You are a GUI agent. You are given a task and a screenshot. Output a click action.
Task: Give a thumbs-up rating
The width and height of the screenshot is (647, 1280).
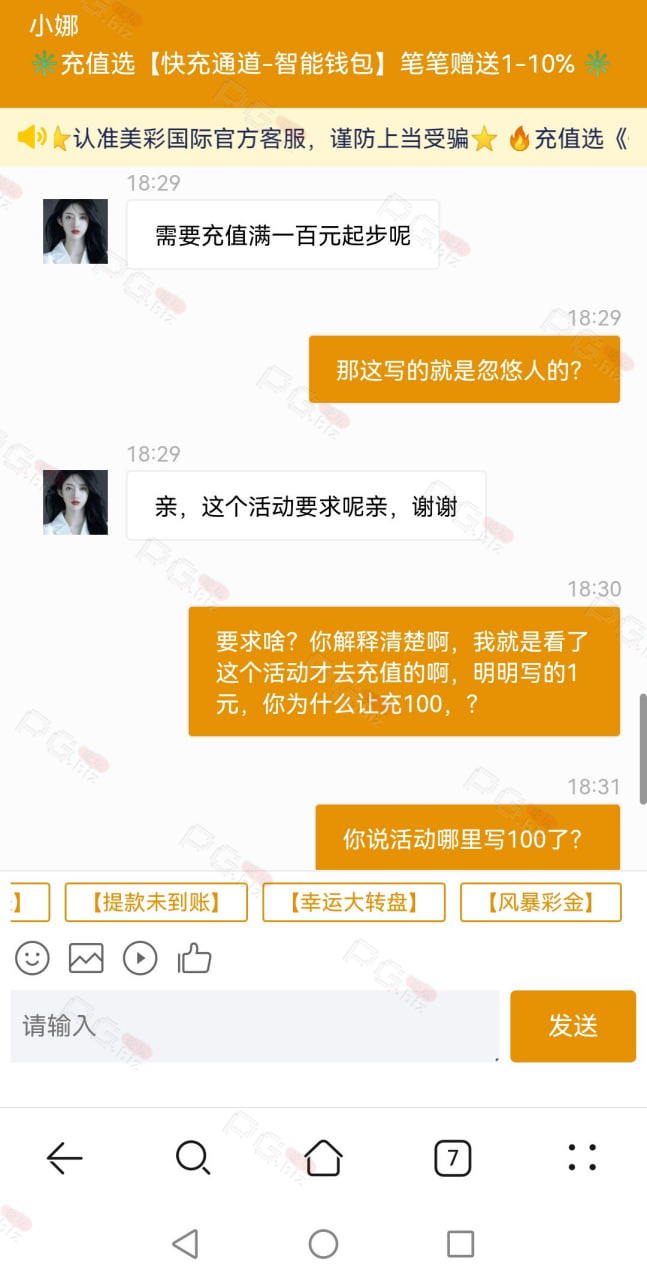click(194, 958)
